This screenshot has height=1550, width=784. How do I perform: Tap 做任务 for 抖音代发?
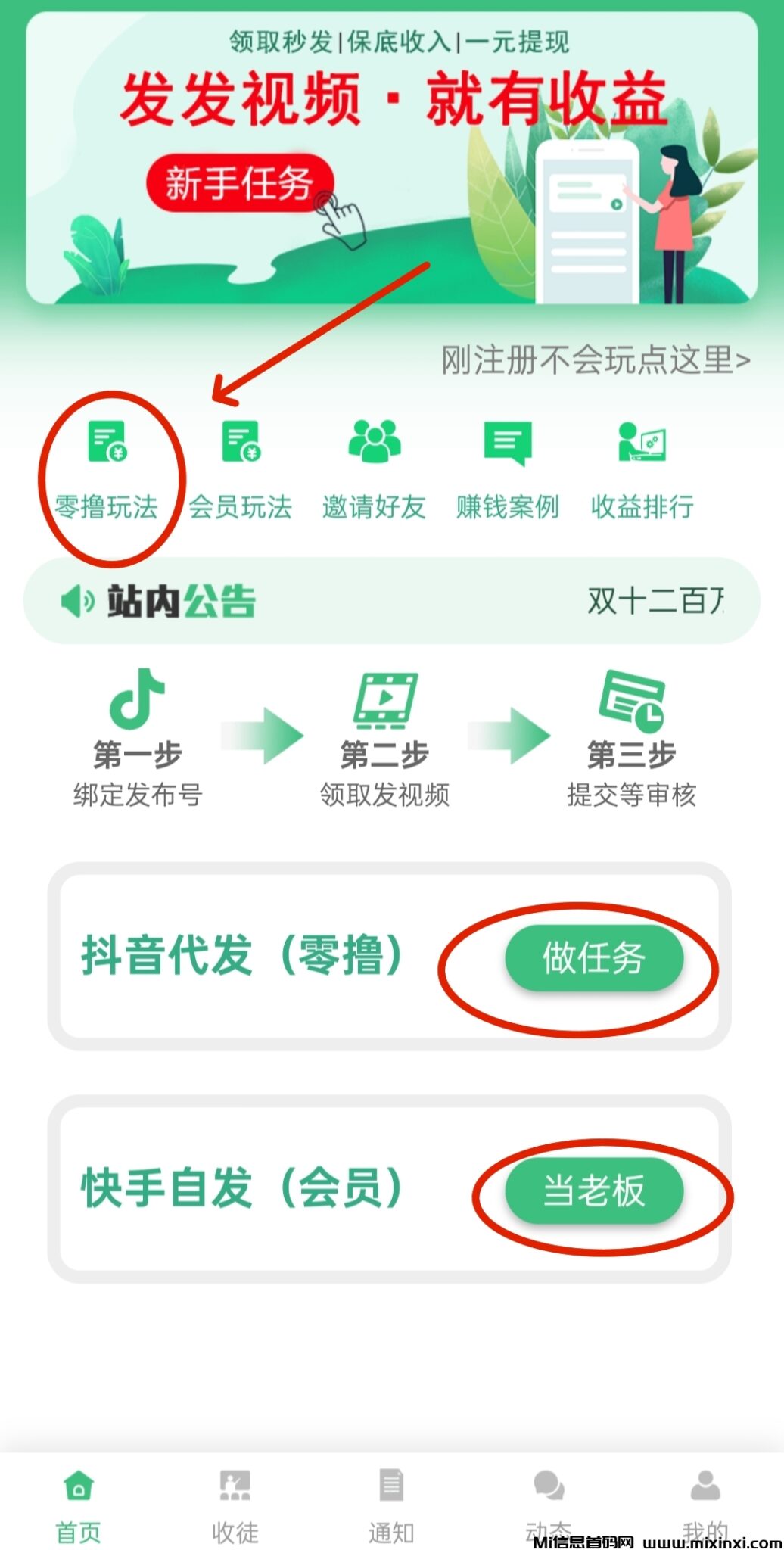coord(594,958)
